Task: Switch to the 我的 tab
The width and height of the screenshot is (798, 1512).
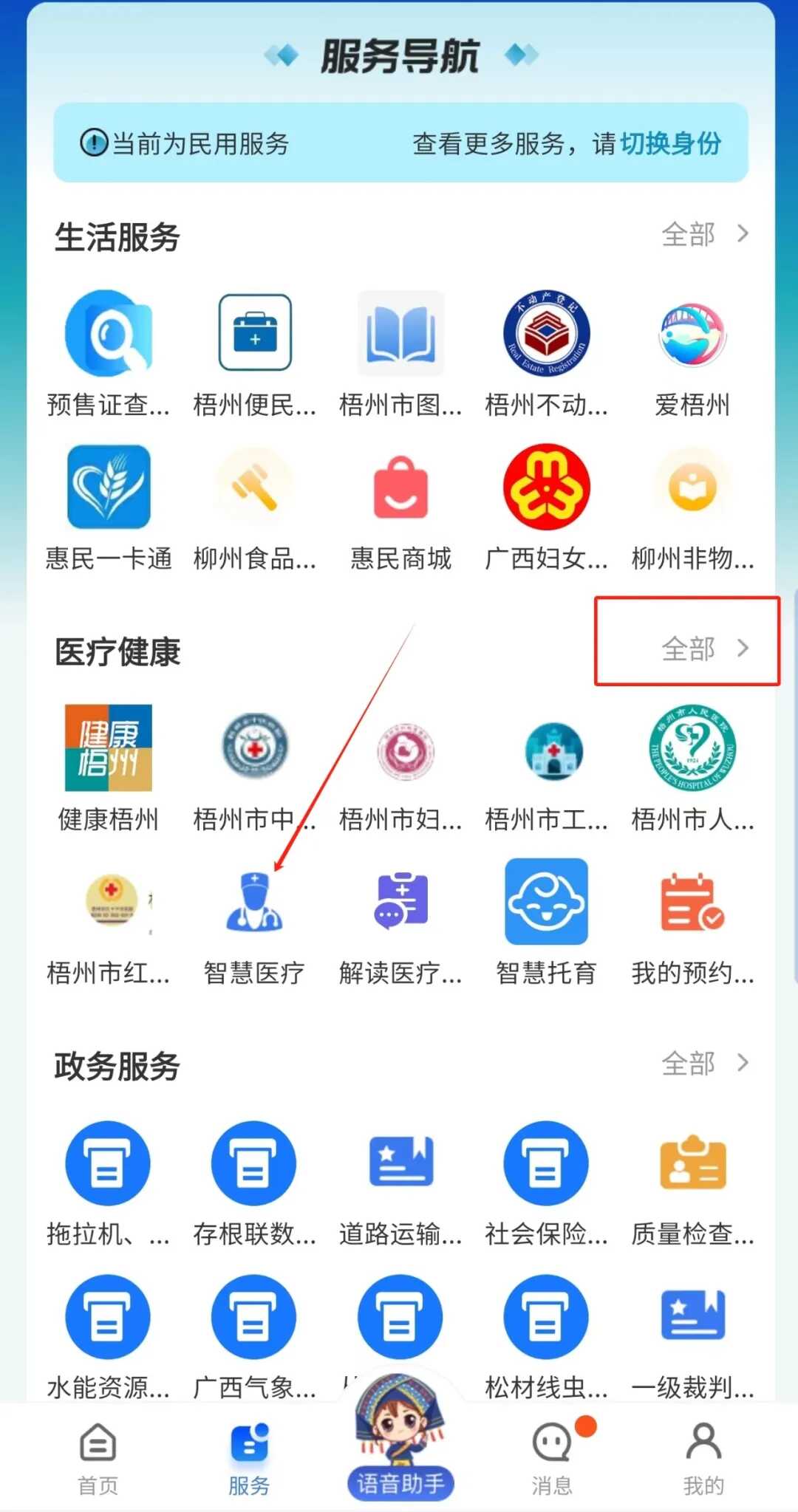Action: pos(703,1459)
